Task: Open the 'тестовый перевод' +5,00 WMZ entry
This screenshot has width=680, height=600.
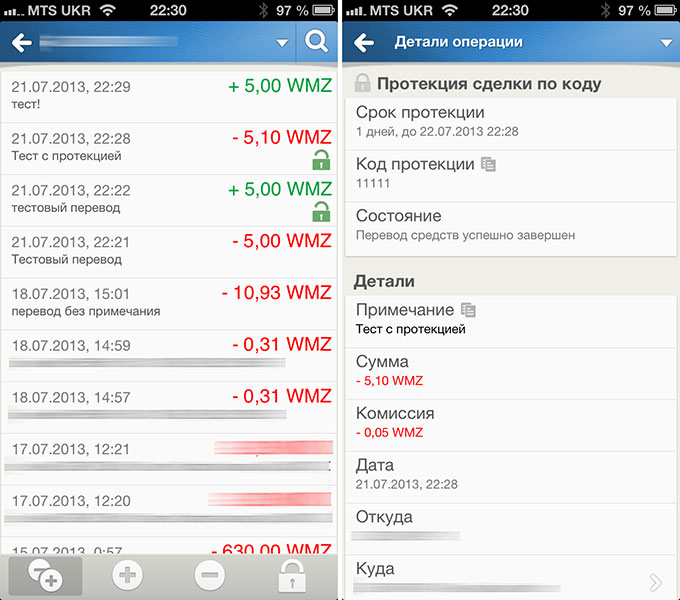Action: coord(168,199)
